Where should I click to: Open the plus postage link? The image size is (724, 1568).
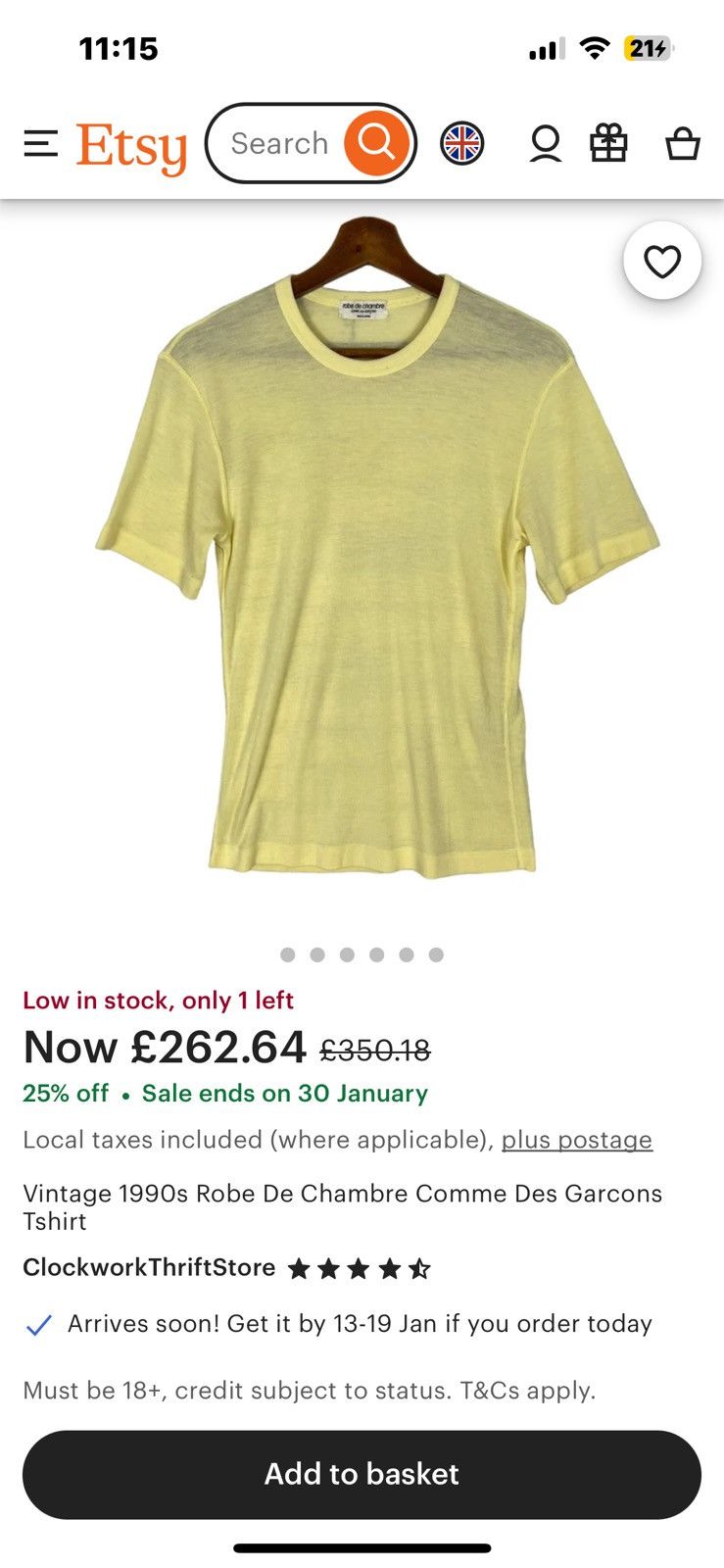coord(577,1140)
